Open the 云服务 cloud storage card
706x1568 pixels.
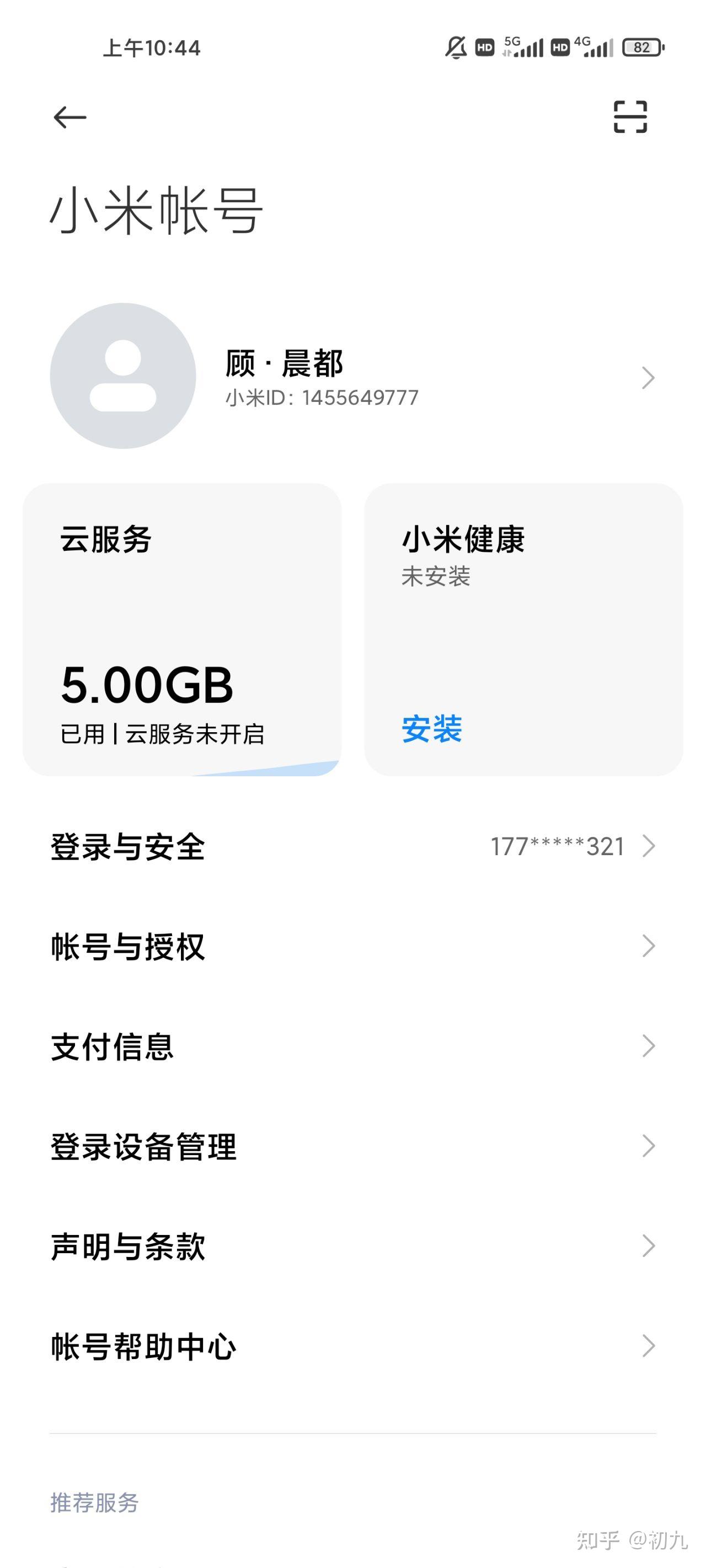click(181, 630)
